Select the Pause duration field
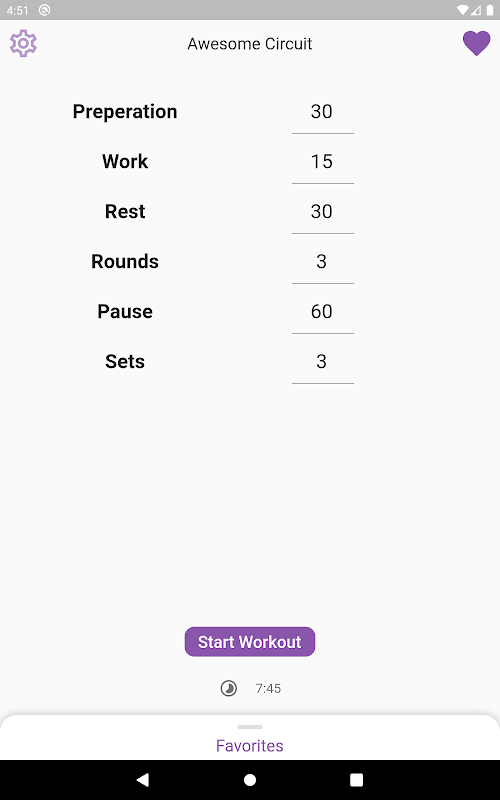The width and height of the screenshot is (500, 800). (x=322, y=312)
